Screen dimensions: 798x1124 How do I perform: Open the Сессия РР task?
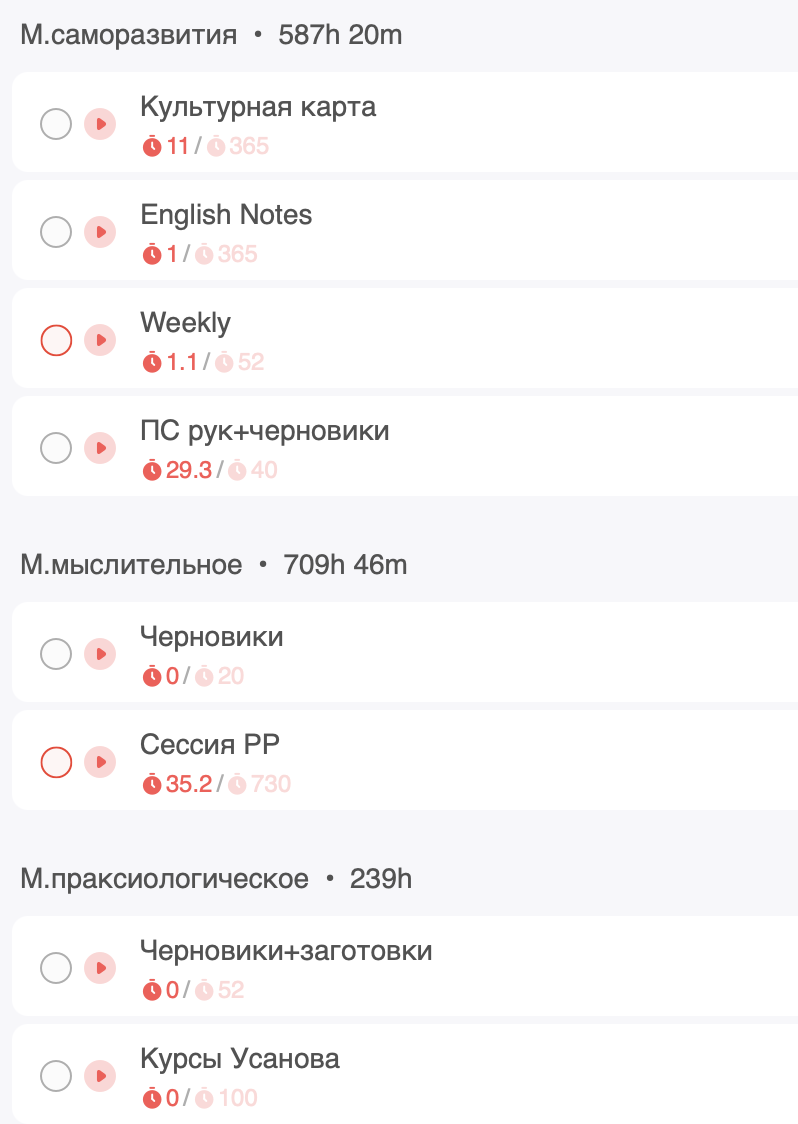click(x=210, y=745)
